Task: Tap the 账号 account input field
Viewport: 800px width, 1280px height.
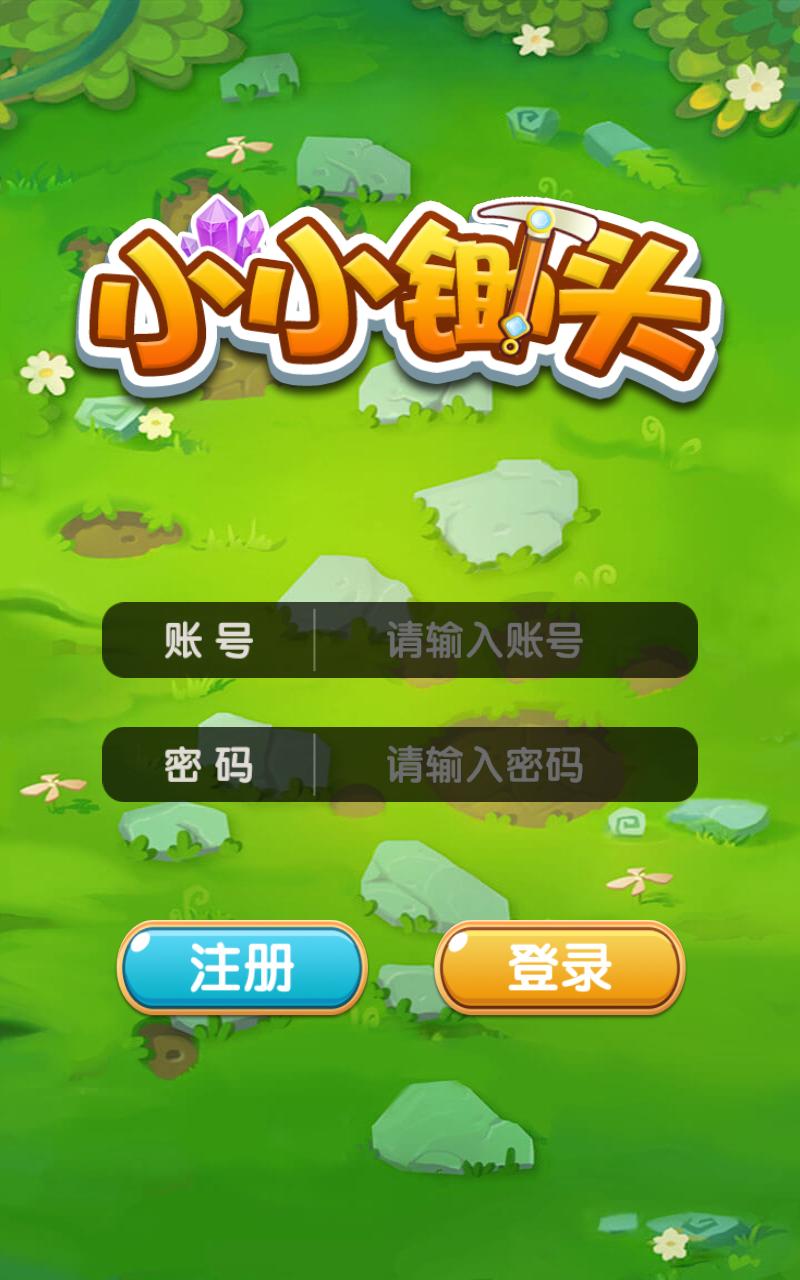Action: point(485,640)
